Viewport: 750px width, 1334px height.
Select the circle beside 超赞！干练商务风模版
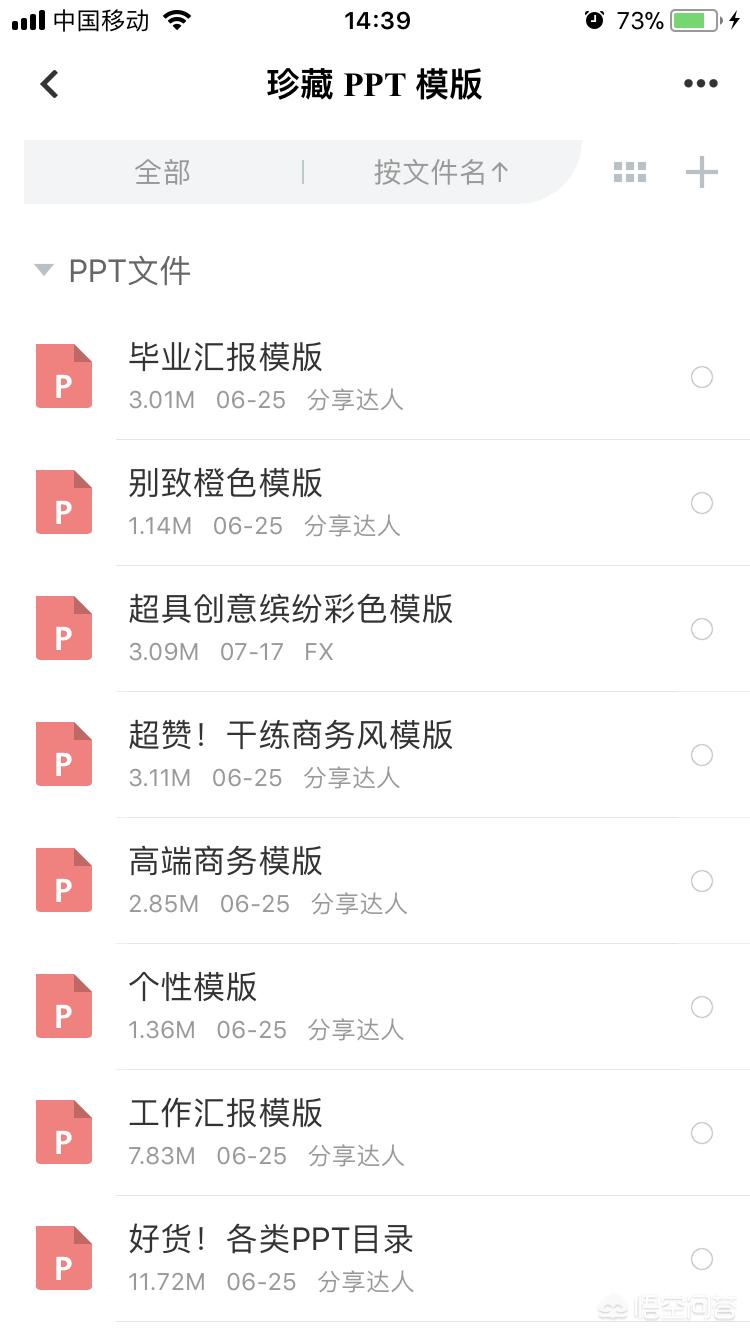click(x=702, y=755)
